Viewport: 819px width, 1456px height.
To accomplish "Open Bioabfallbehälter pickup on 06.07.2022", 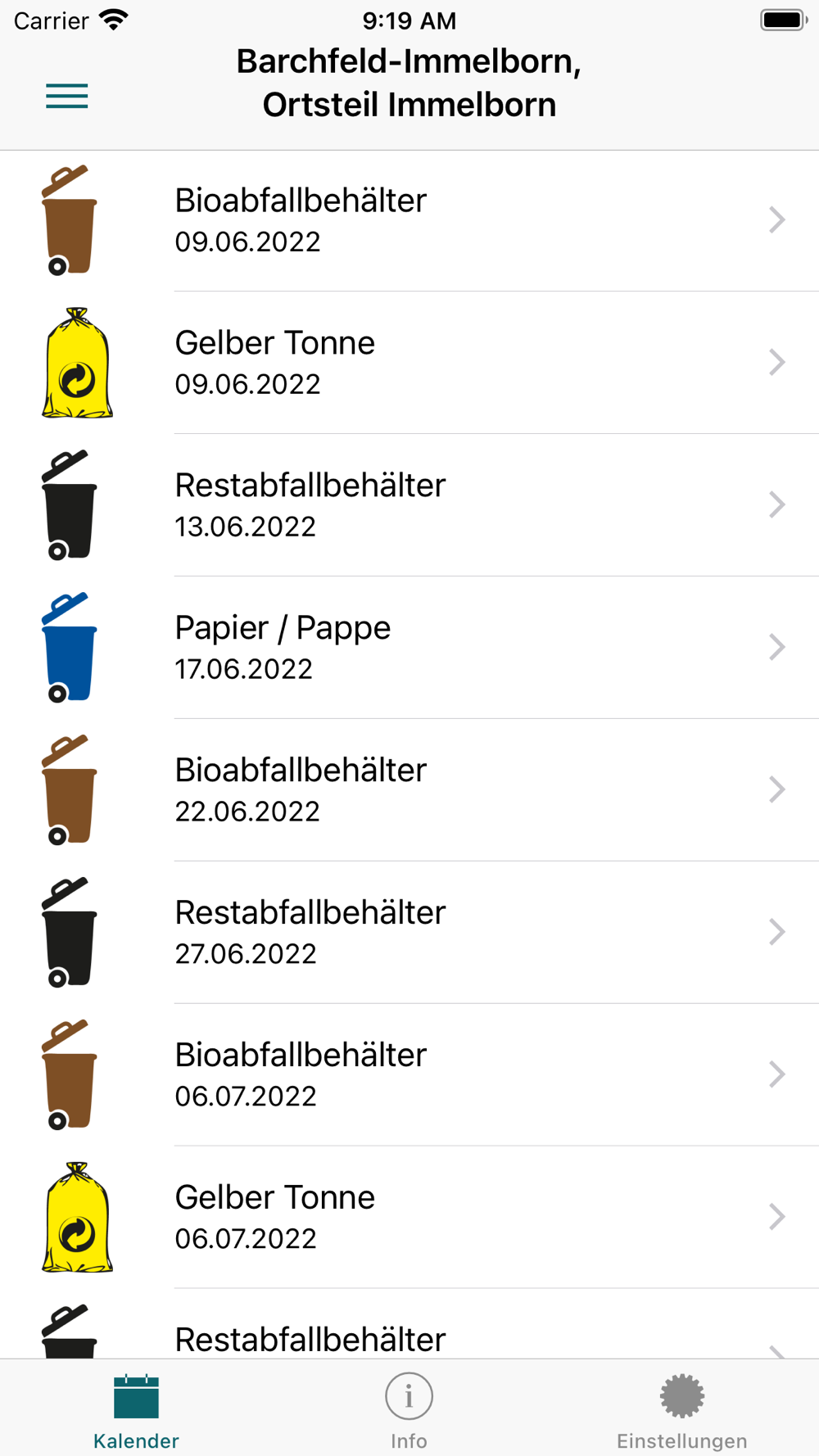I will pyautogui.click(x=409, y=1075).
